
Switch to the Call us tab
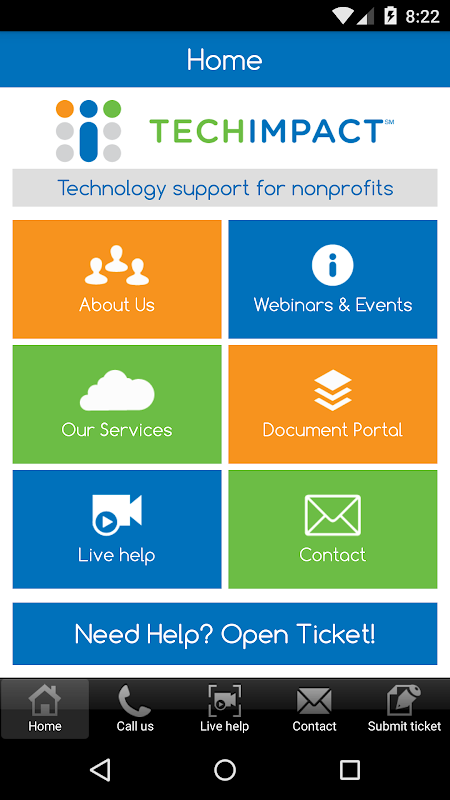click(135, 709)
